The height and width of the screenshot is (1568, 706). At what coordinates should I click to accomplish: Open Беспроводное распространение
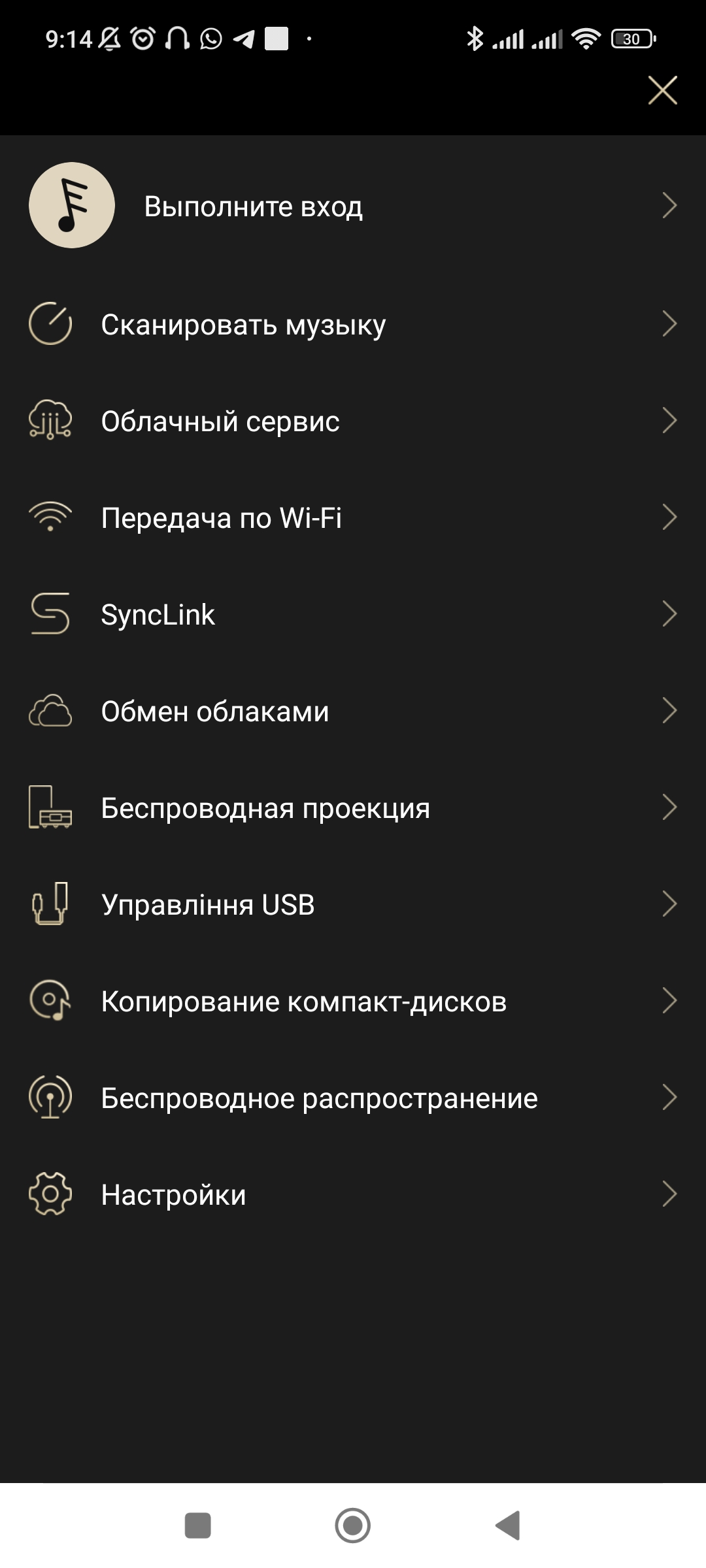[319, 1098]
